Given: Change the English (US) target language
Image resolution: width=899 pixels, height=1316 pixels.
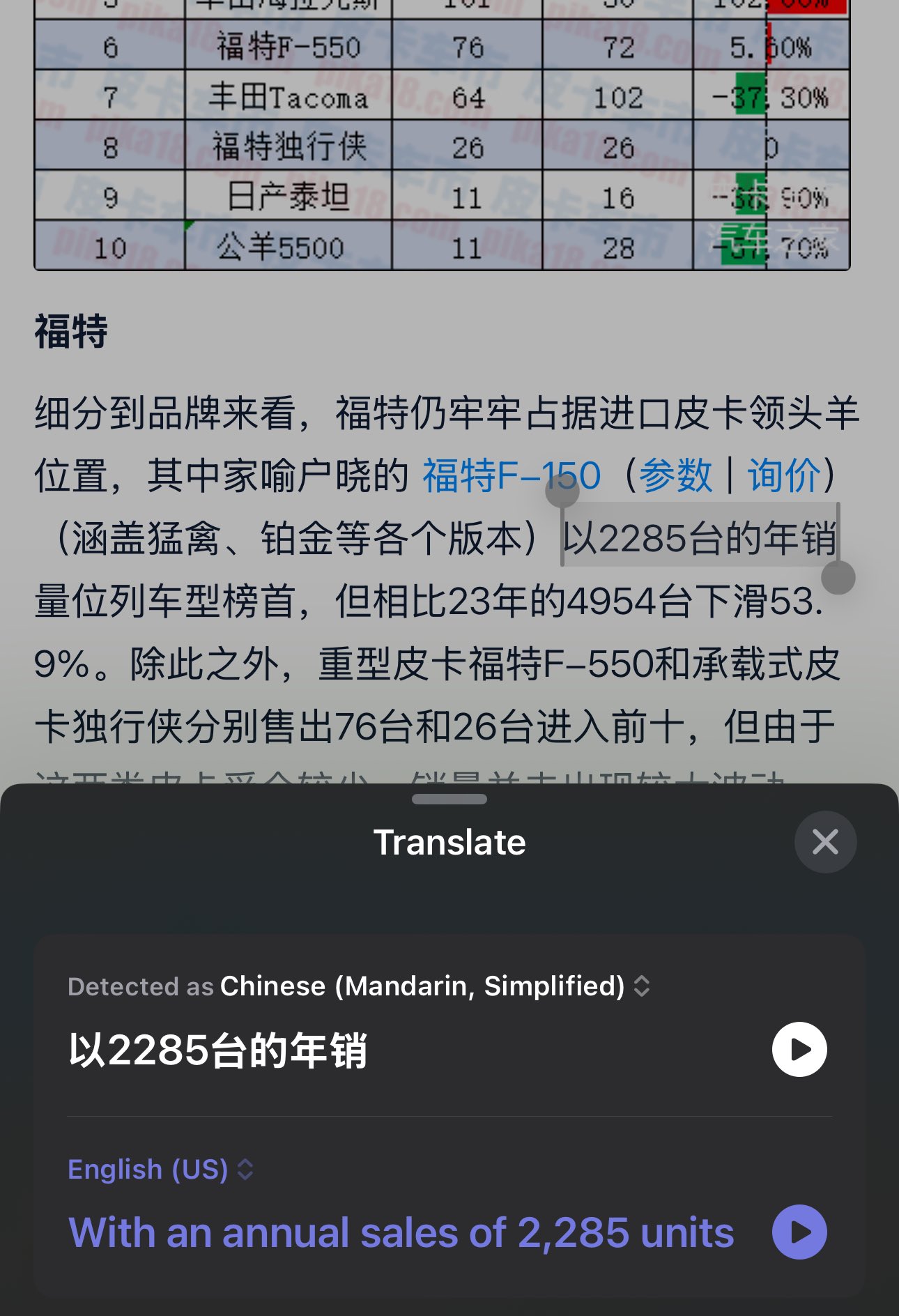Looking at the screenshot, I should tap(160, 1169).
